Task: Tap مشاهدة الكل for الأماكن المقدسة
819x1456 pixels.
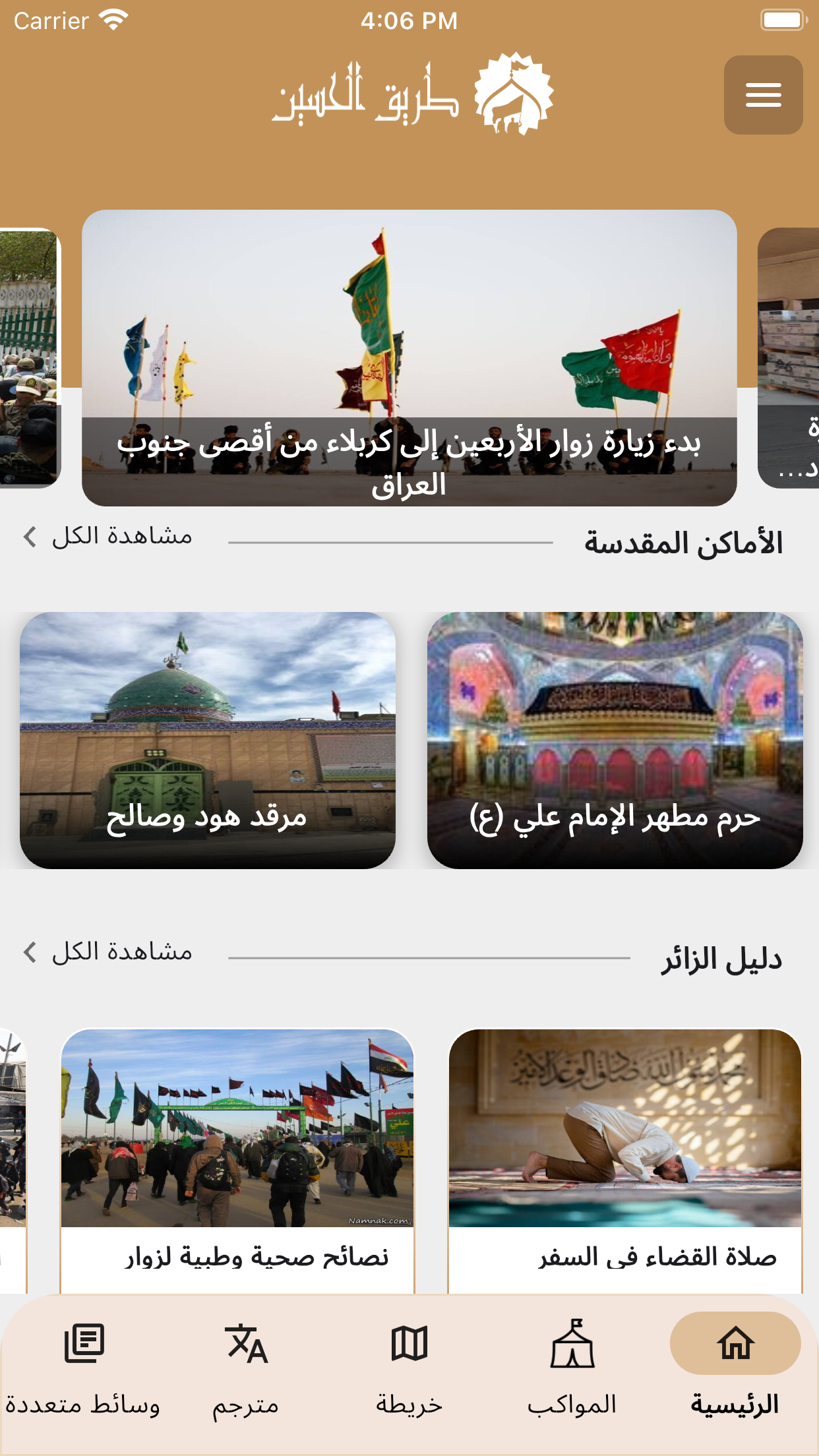Action: [108, 536]
